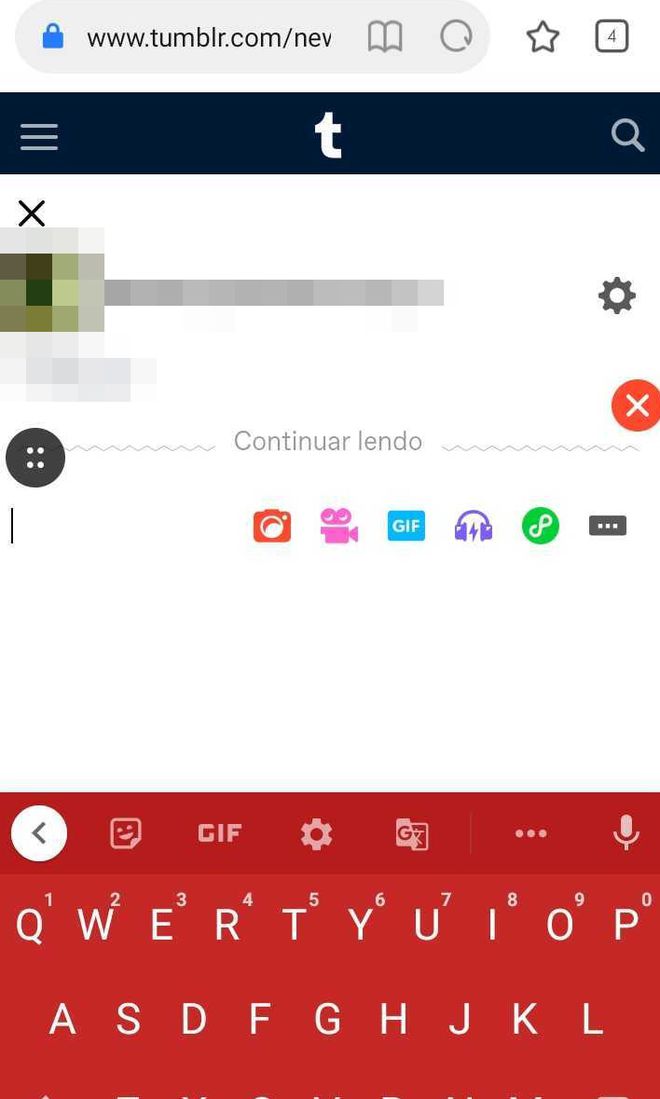
Task: Open post settings gear
Action: click(x=616, y=296)
